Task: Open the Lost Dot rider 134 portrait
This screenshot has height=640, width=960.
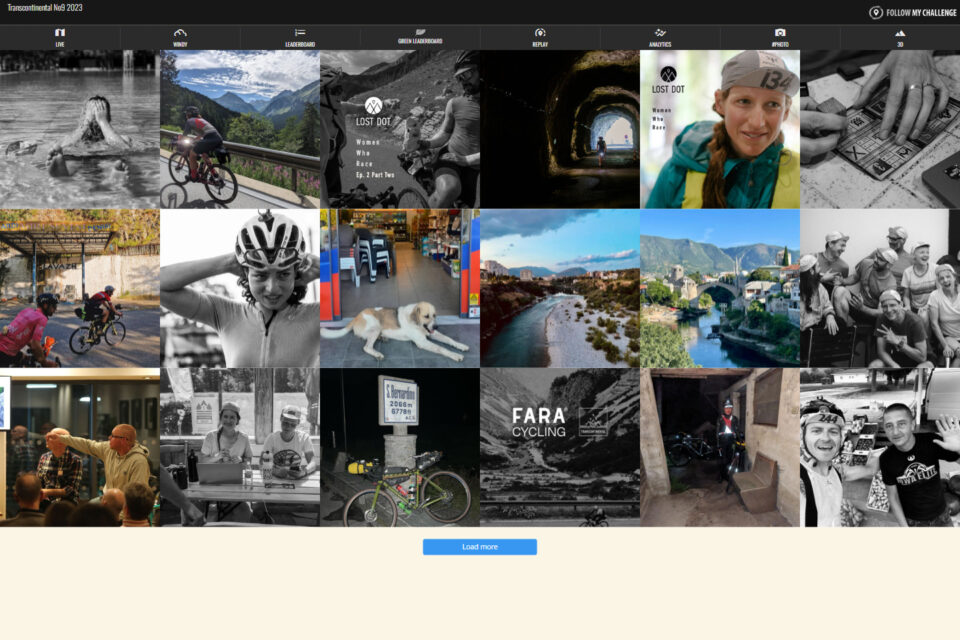Action: click(720, 129)
